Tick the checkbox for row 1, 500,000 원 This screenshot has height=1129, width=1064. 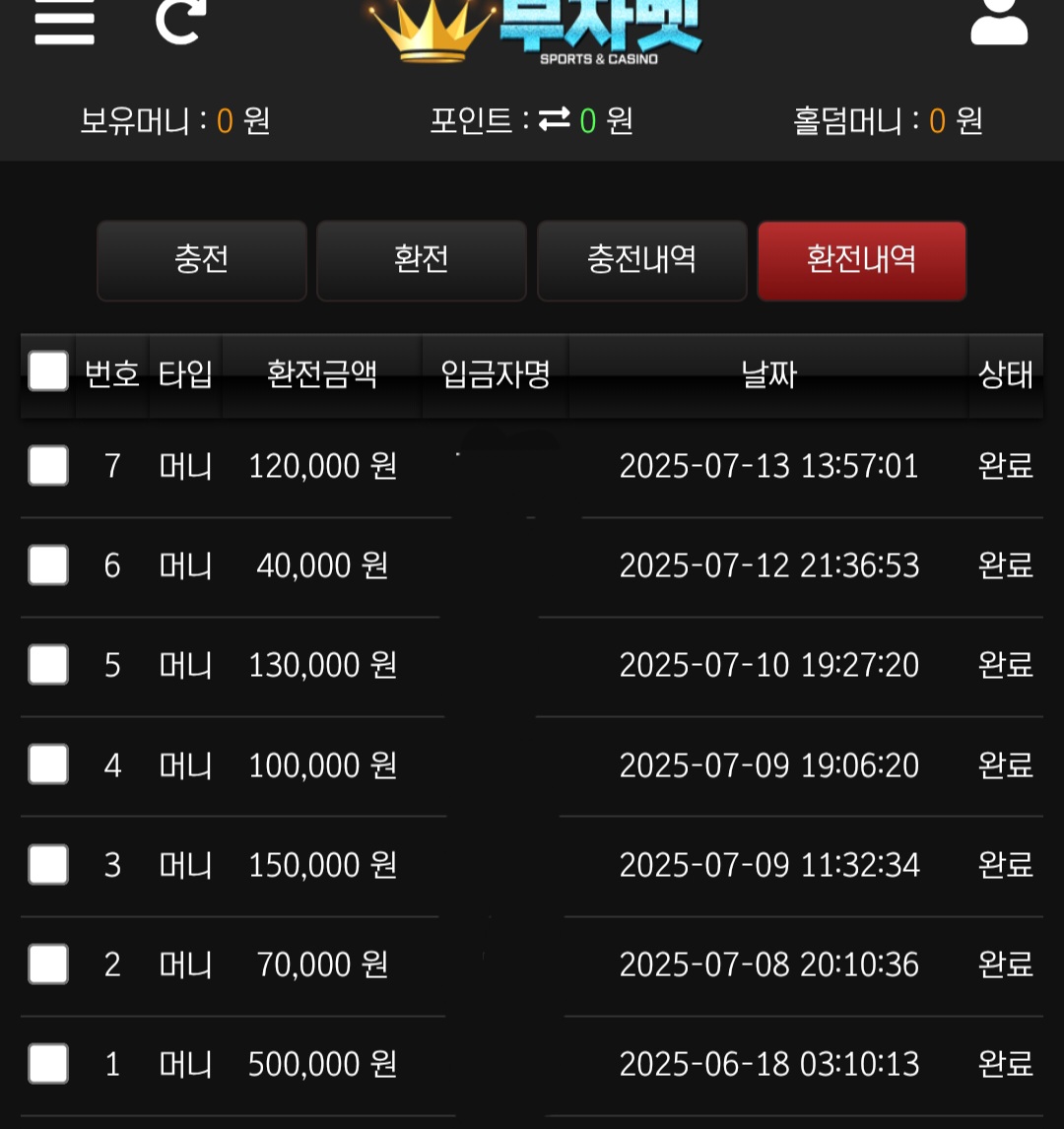pyautogui.click(x=48, y=1064)
